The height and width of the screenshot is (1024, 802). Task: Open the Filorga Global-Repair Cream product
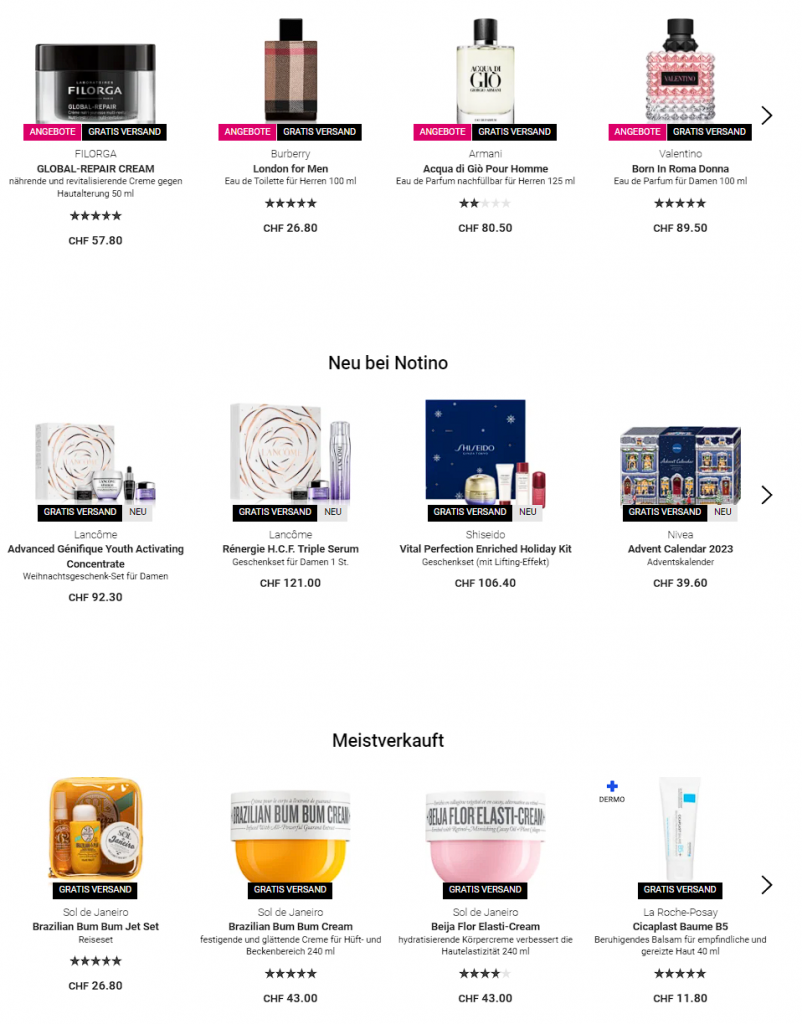point(95,169)
